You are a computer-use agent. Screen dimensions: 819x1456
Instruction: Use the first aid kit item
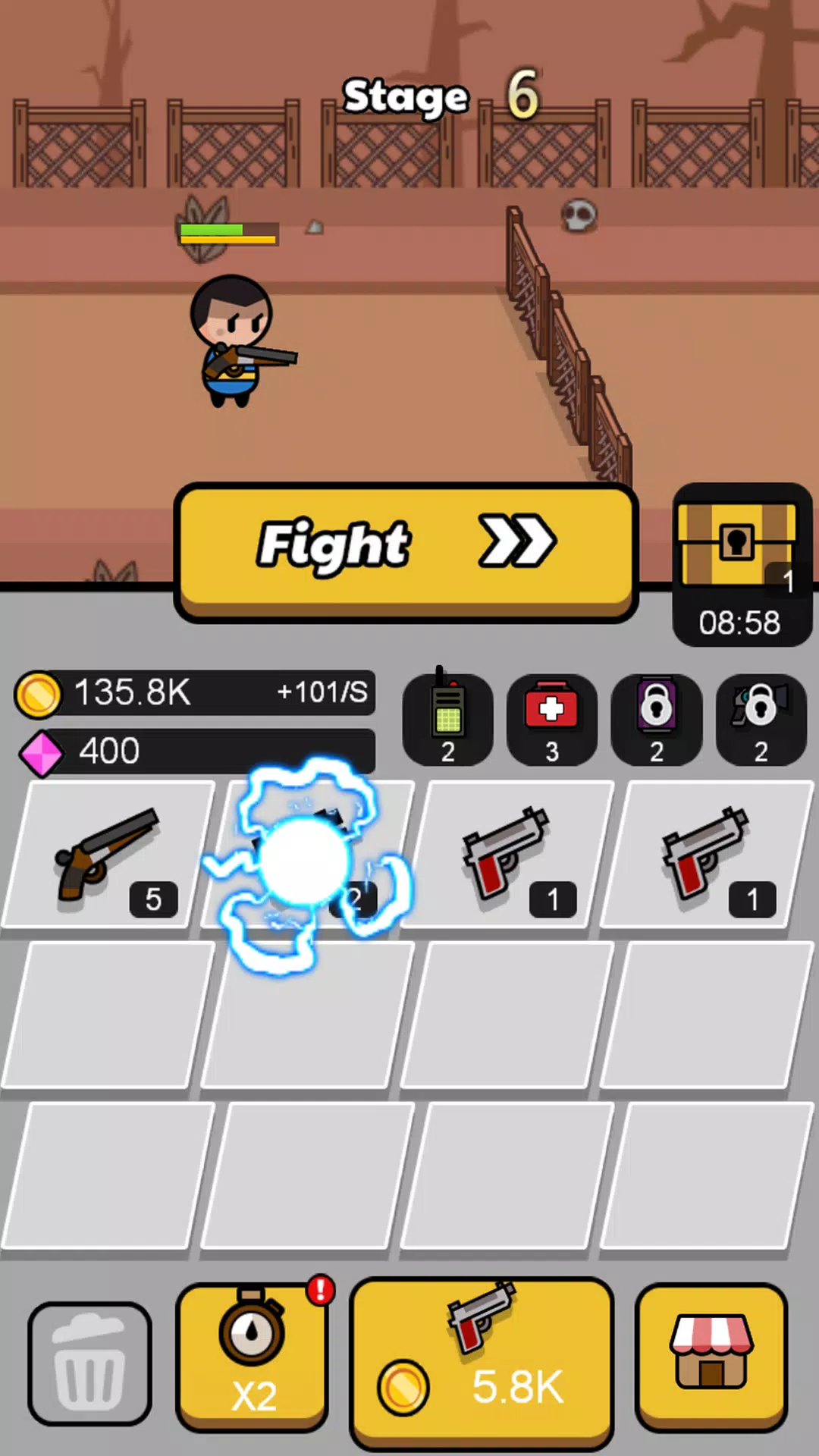[x=551, y=718]
